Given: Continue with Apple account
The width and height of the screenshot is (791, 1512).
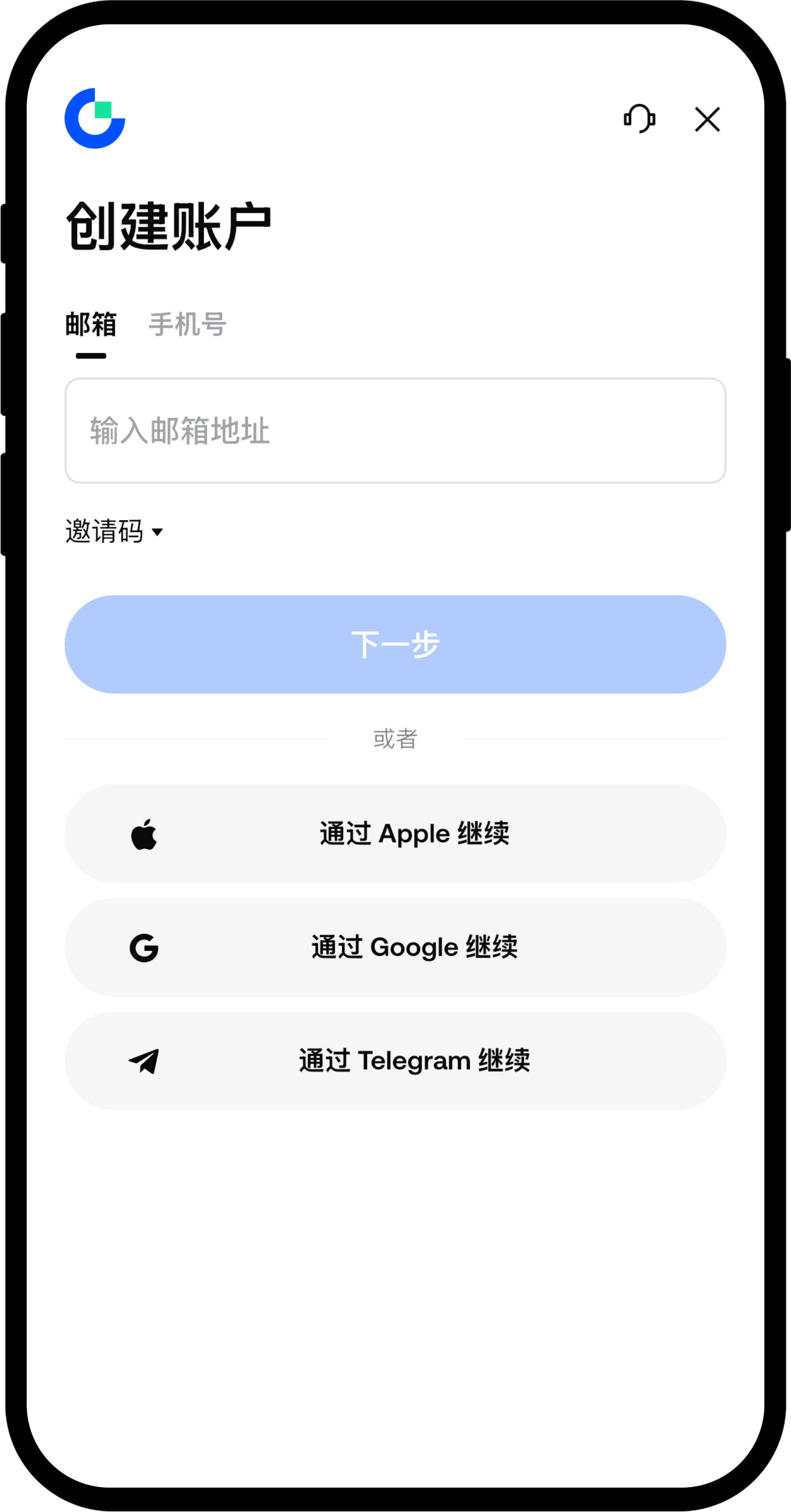Looking at the screenshot, I should (395, 834).
